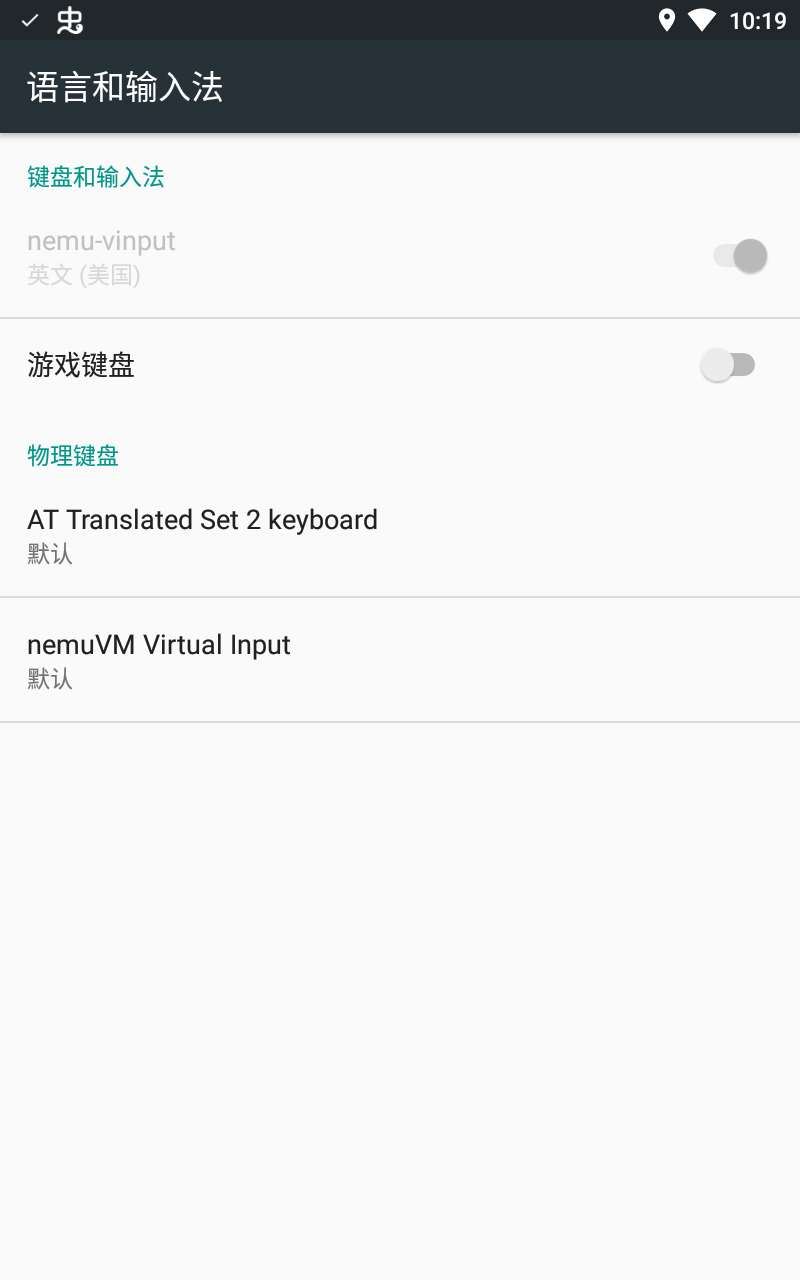Open the 语言和输入法 title bar

[124, 87]
